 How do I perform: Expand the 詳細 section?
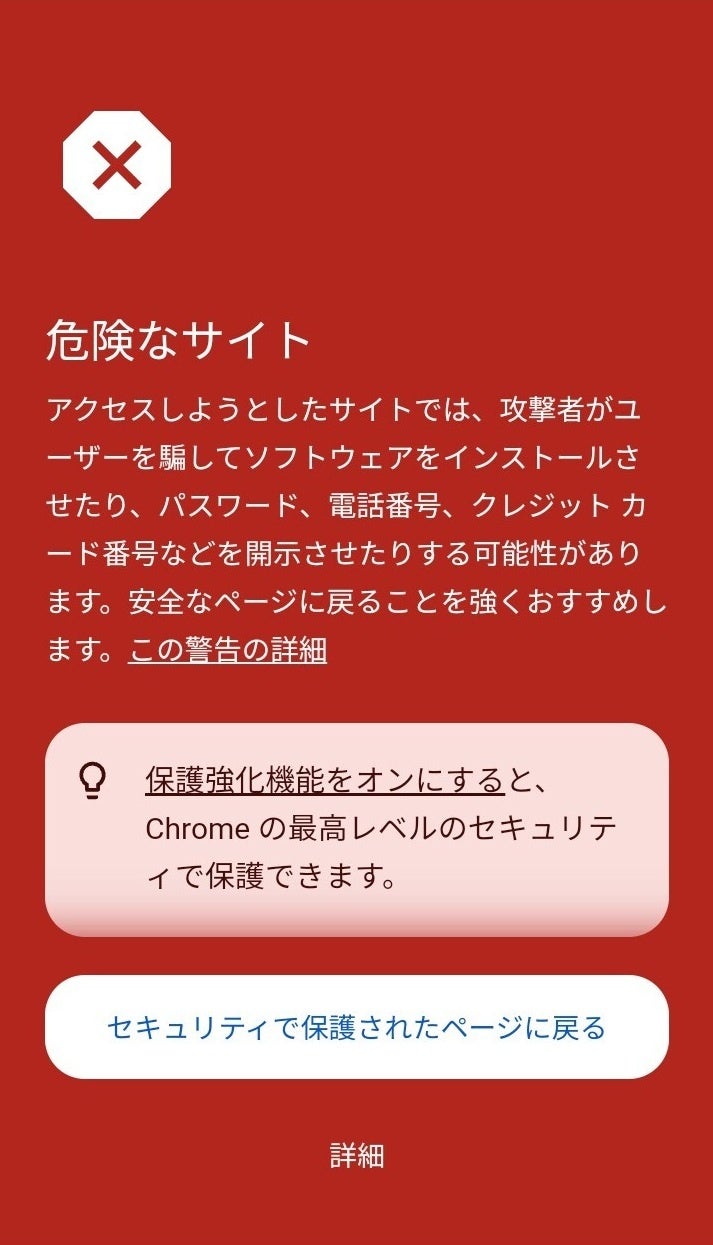(x=357, y=1156)
